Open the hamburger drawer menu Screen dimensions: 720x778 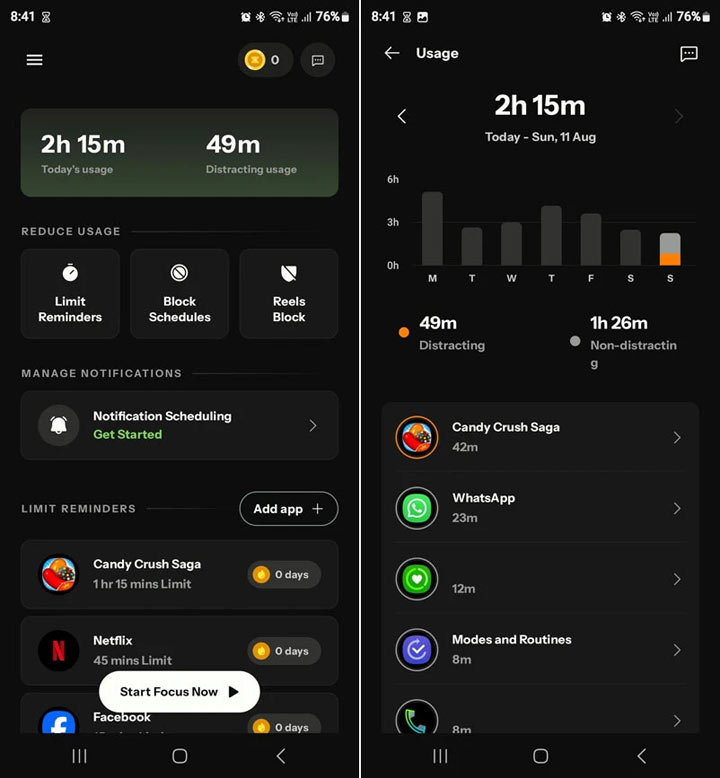coord(35,60)
